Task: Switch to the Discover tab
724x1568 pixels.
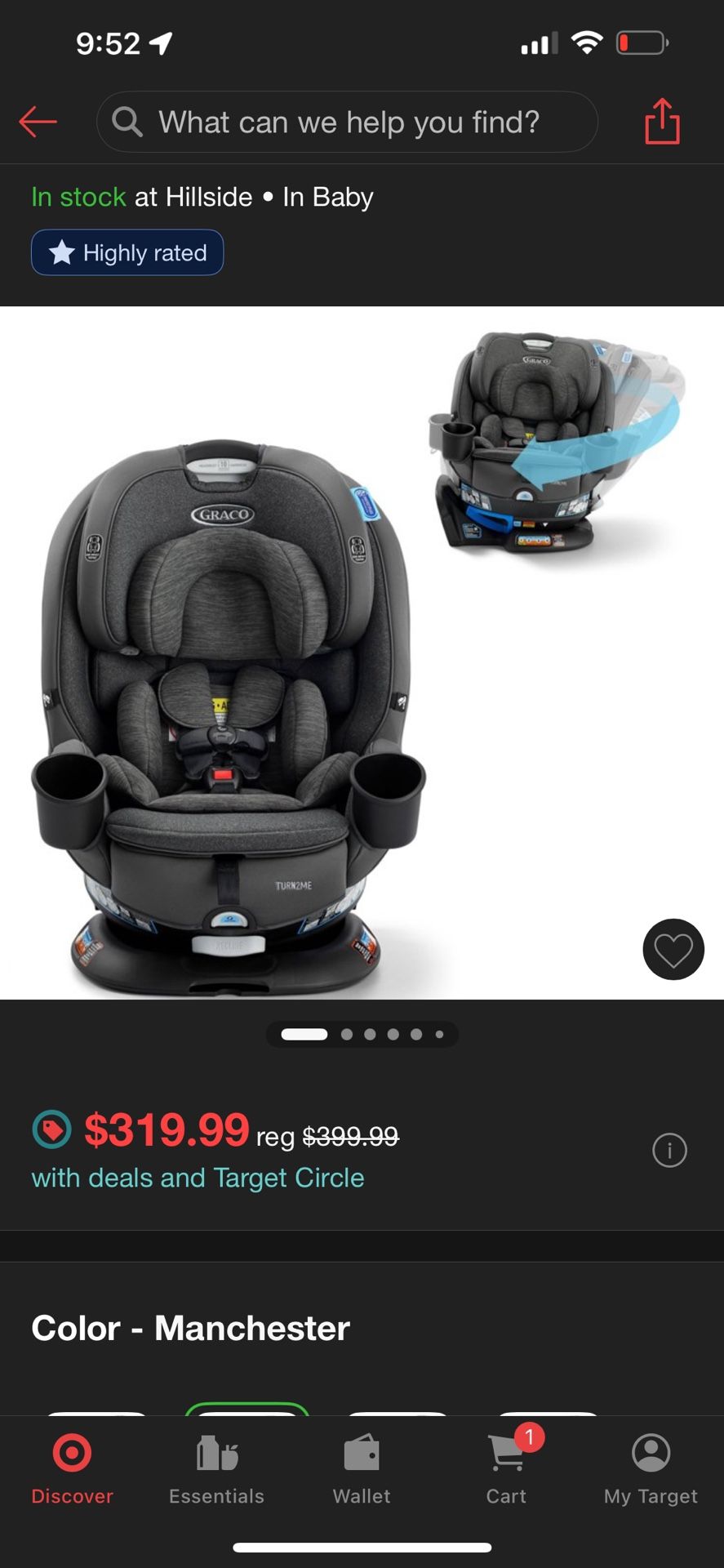Action: point(72,1469)
